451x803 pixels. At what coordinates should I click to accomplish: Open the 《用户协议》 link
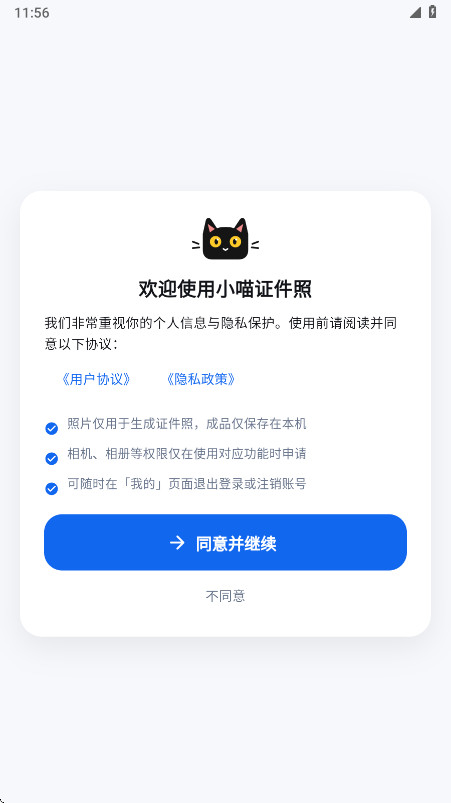pos(96,379)
